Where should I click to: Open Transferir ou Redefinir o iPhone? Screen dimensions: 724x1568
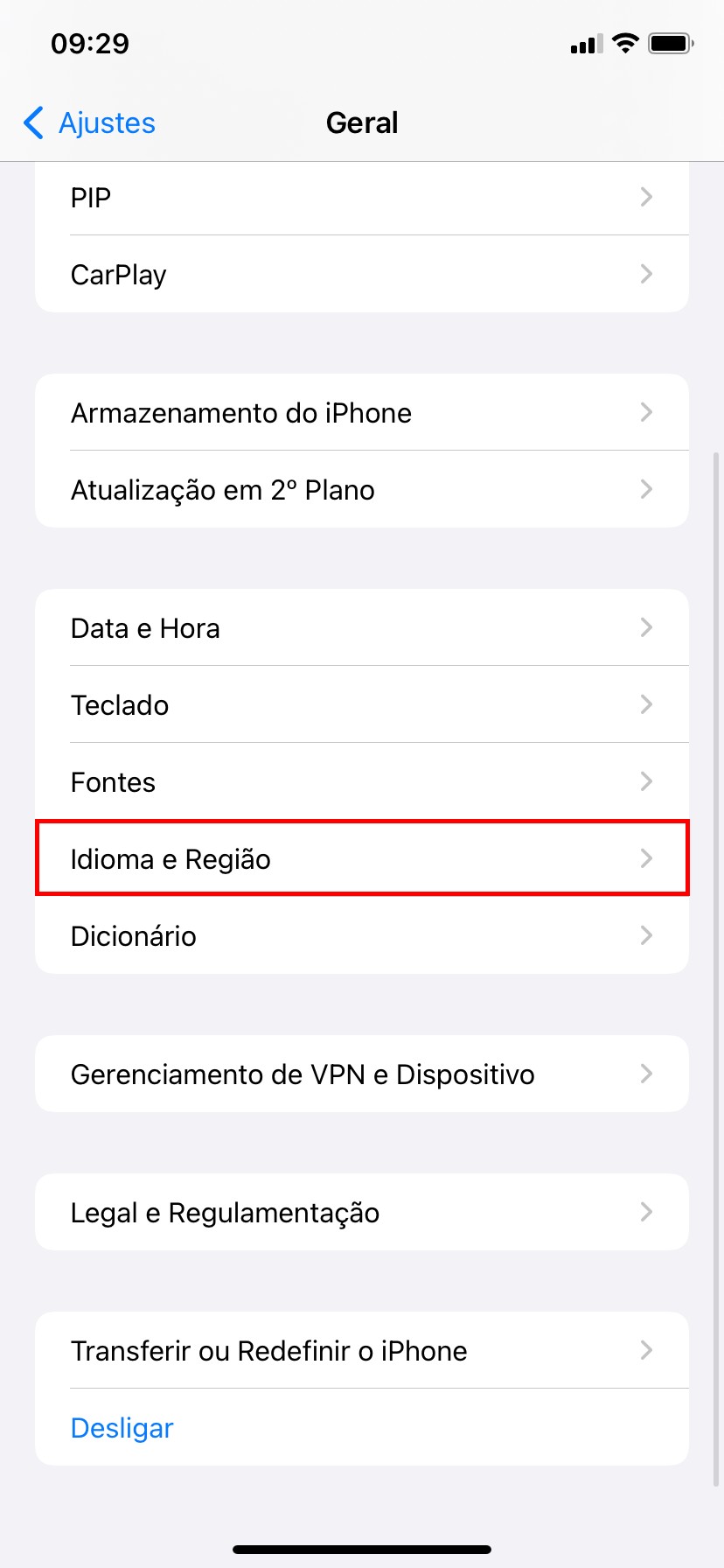point(361,1351)
